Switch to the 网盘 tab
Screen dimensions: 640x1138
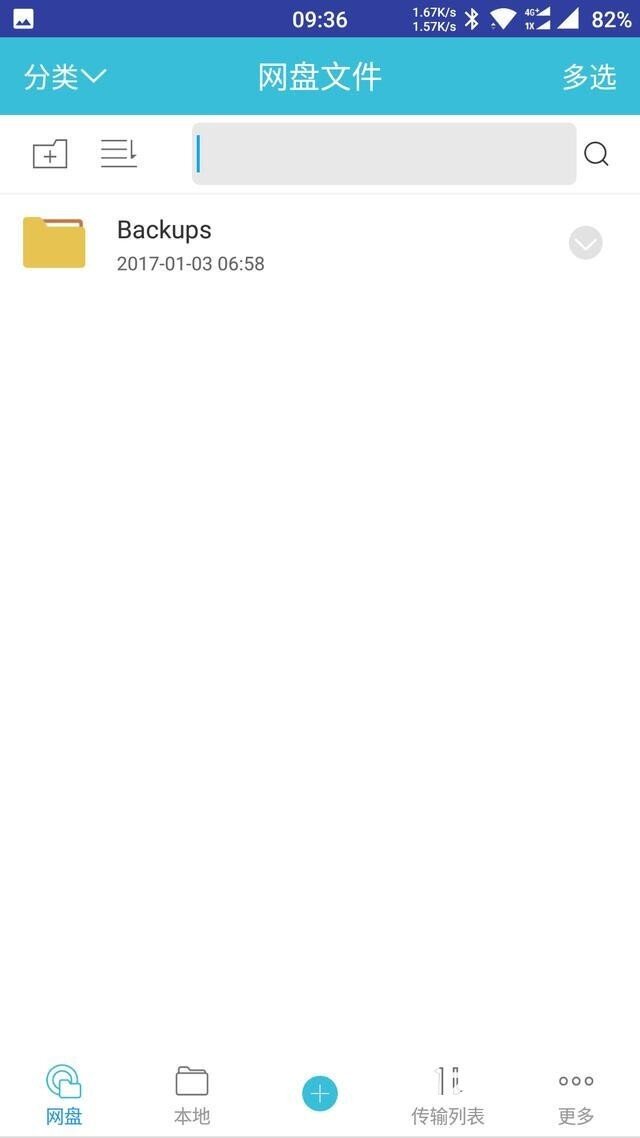(64, 1095)
